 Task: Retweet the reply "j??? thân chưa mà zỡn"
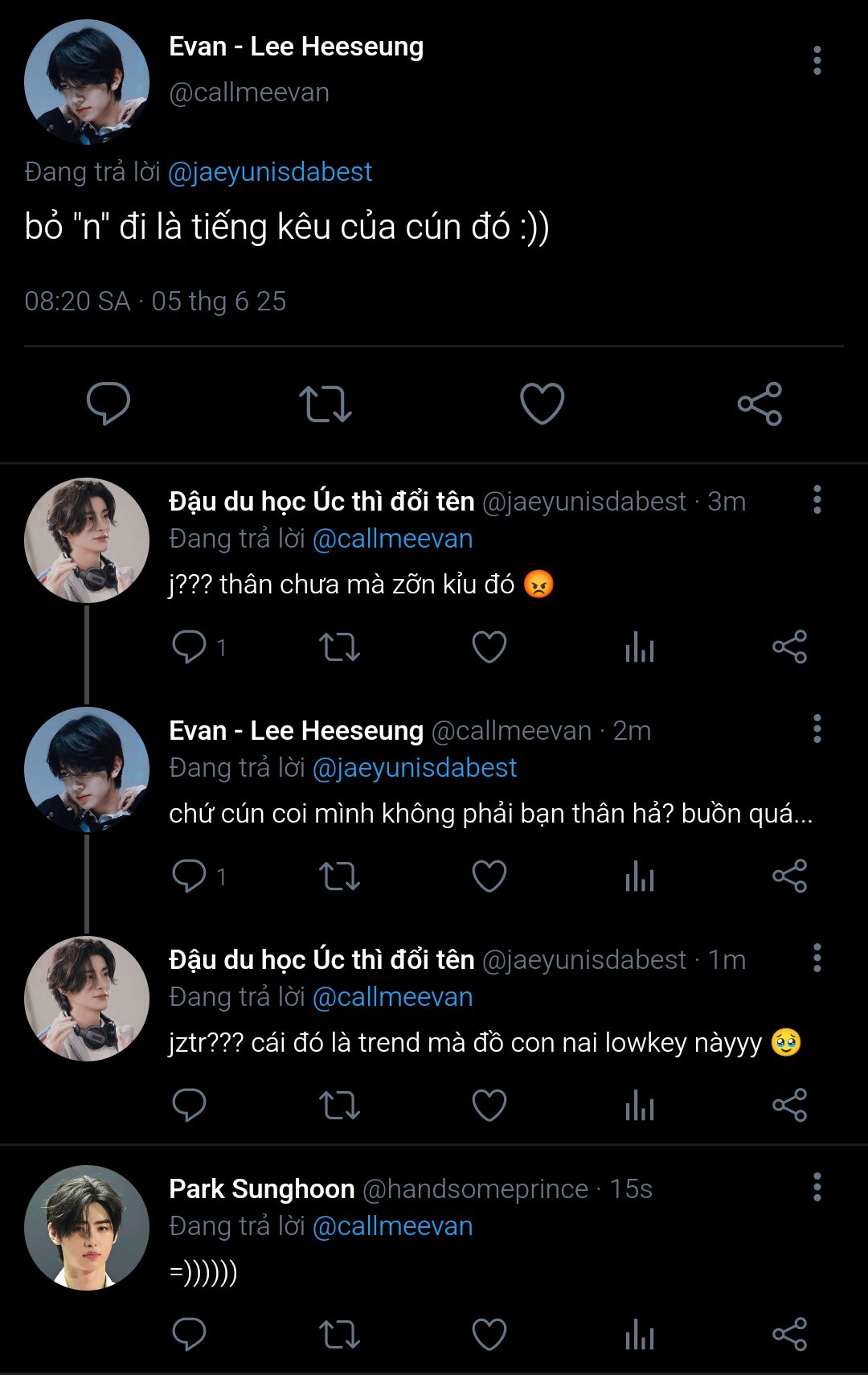pyautogui.click(x=339, y=647)
